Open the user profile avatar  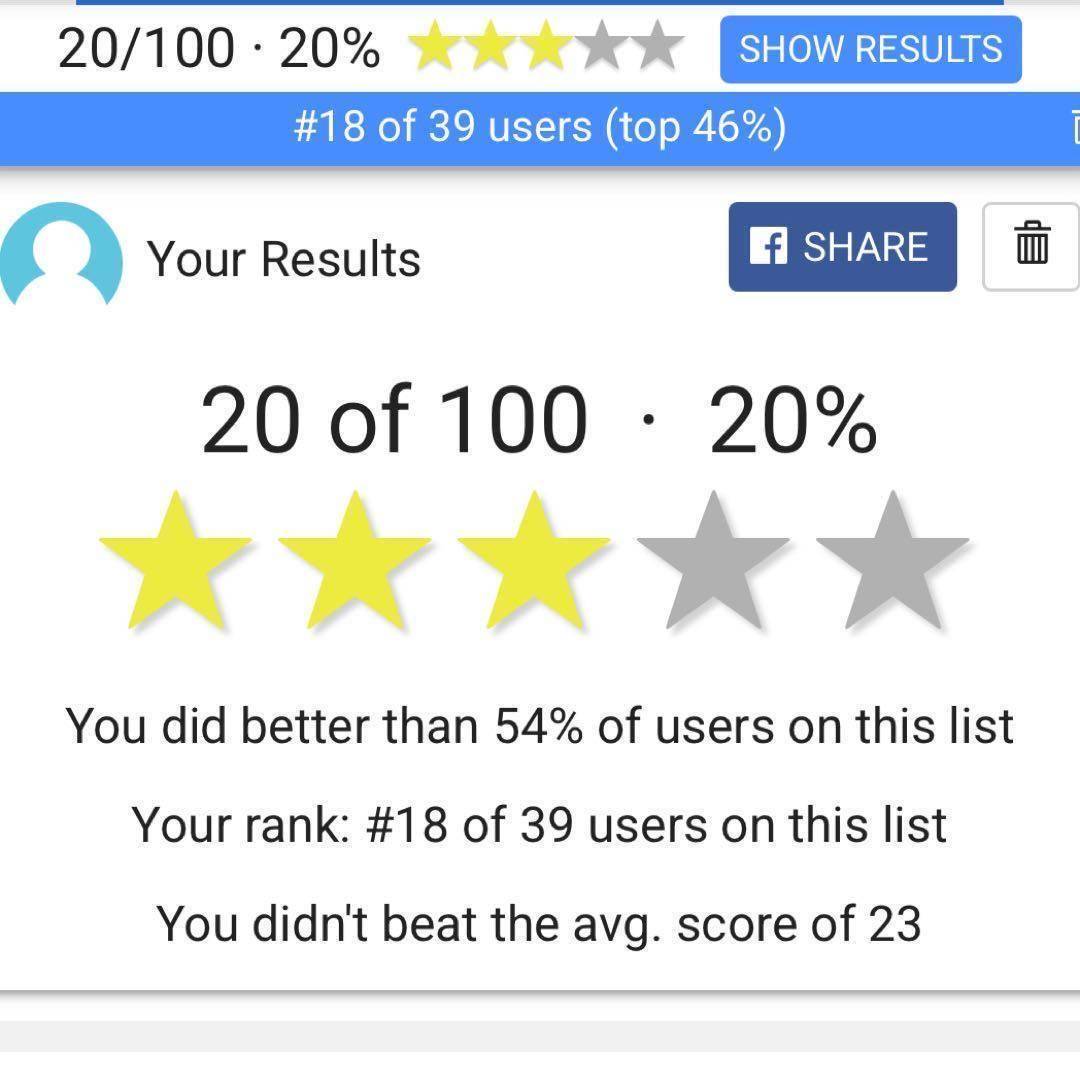62,256
